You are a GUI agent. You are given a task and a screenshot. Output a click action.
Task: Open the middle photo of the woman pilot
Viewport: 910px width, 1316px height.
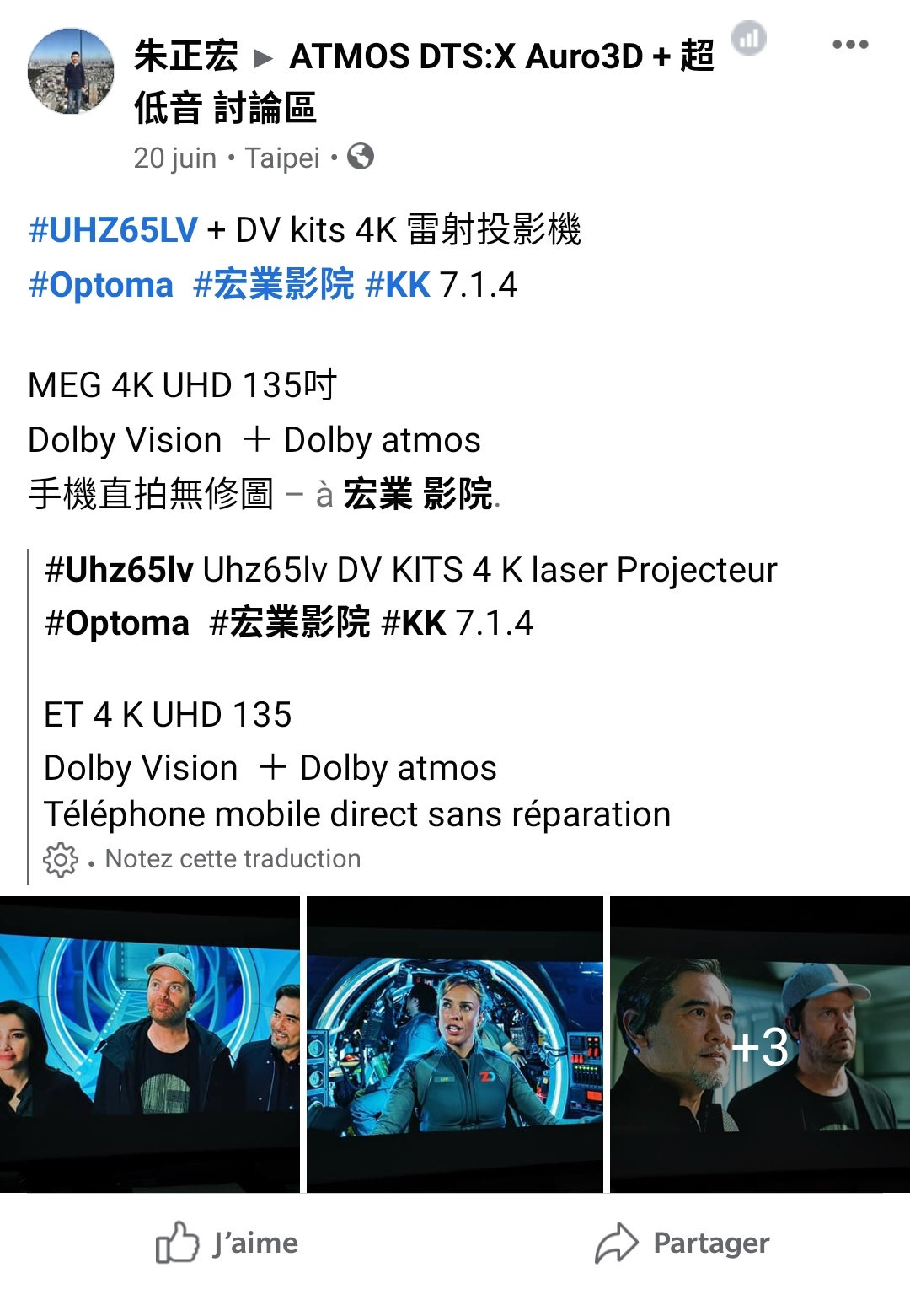click(455, 1044)
